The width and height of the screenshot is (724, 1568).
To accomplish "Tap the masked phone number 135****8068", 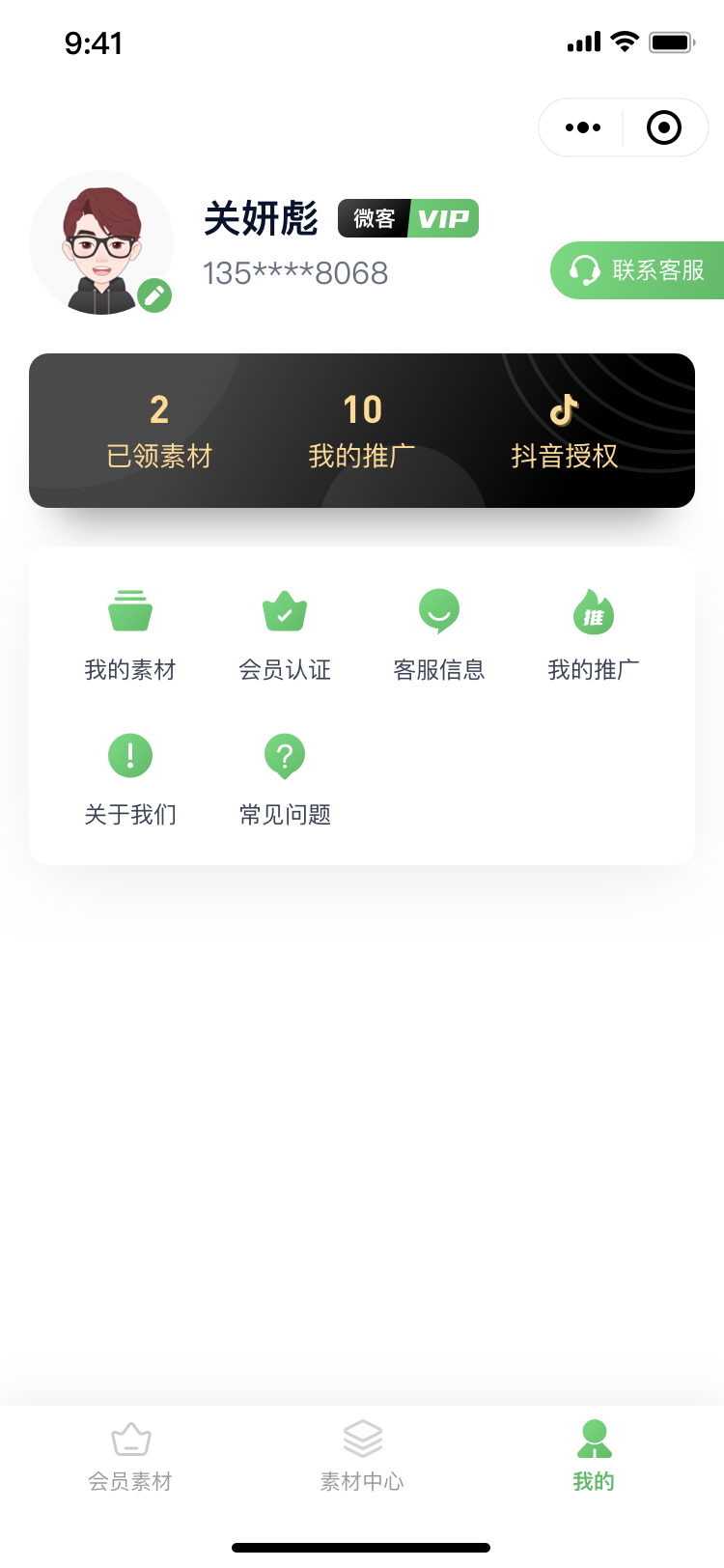I will tap(296, 271).
